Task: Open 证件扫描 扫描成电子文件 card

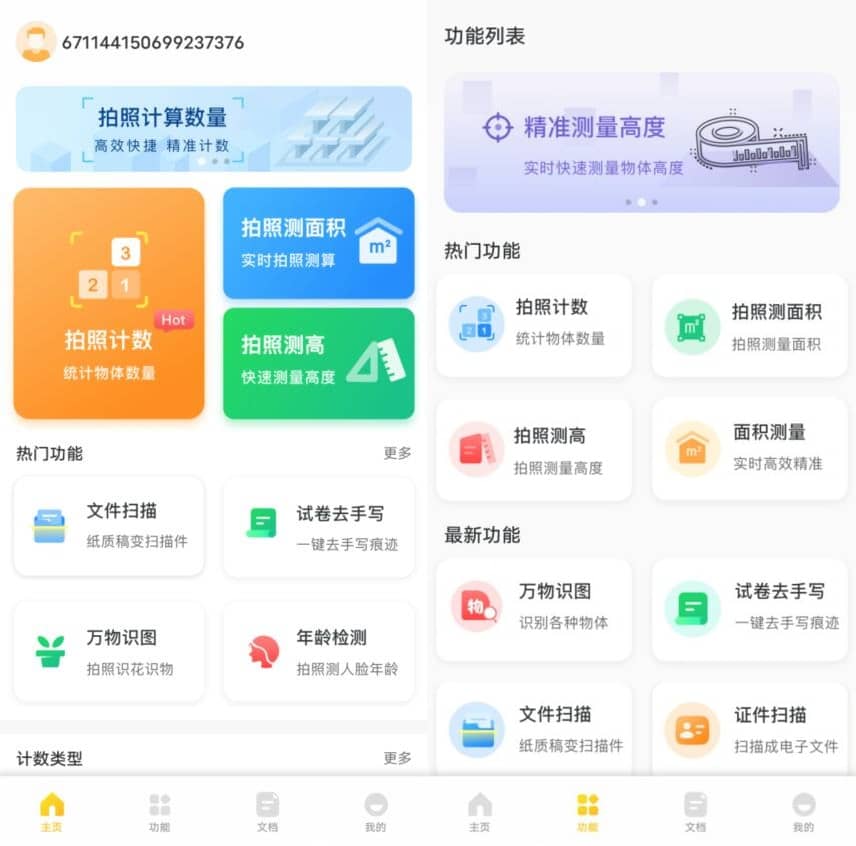Action: 749,729
